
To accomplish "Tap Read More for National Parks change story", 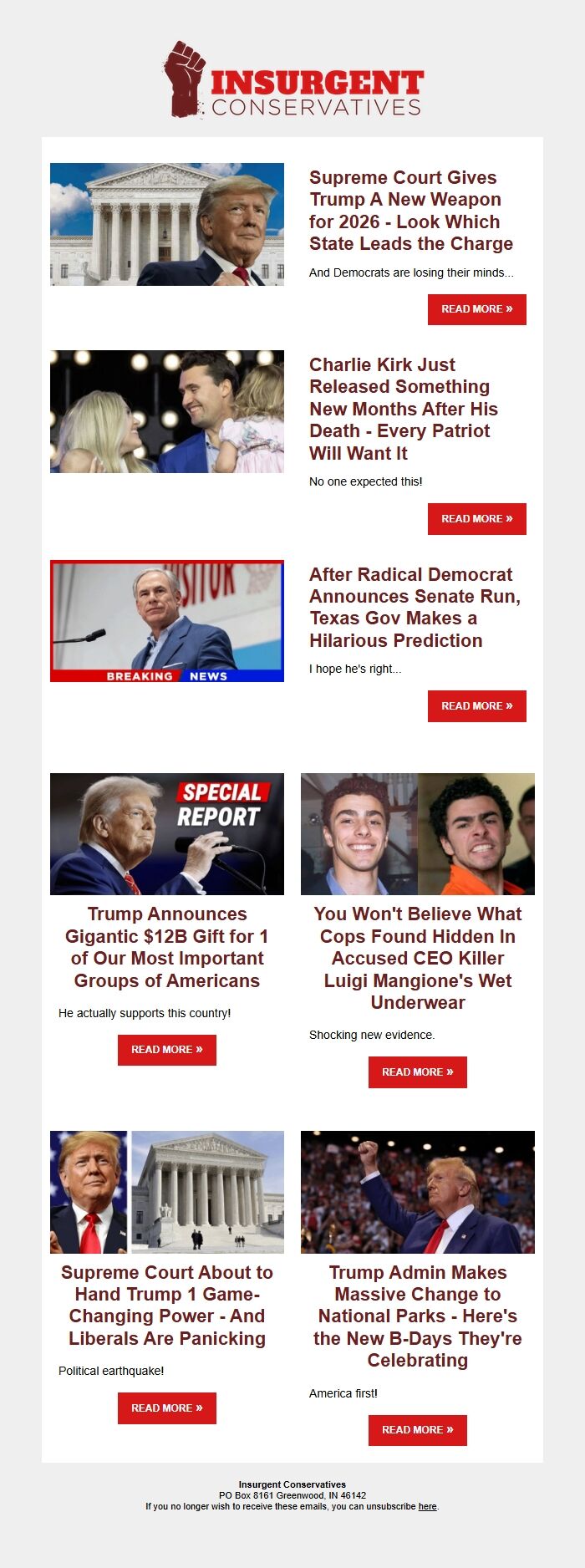I will click(x=417, y=1430).
